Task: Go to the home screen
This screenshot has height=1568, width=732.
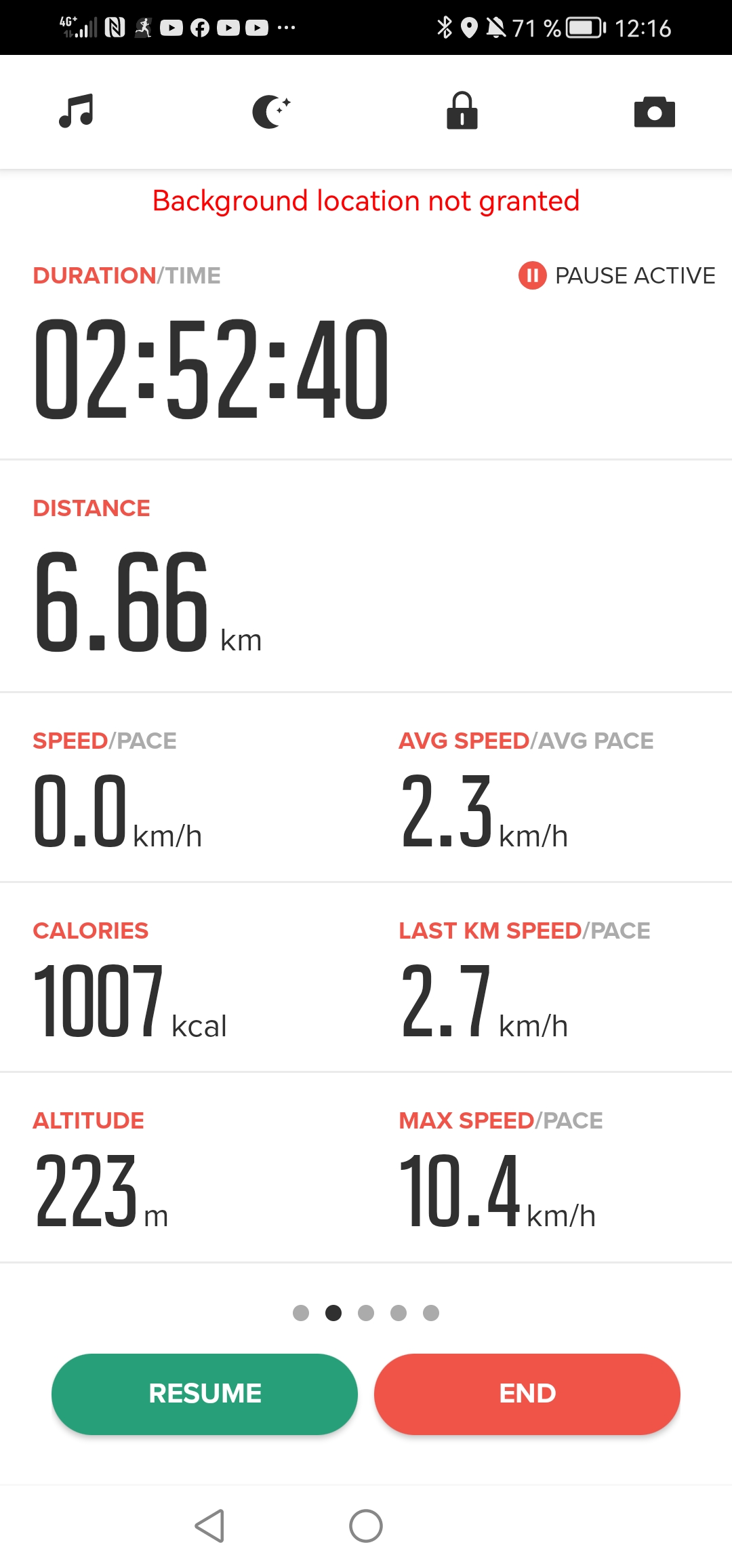Action: 366,1526
